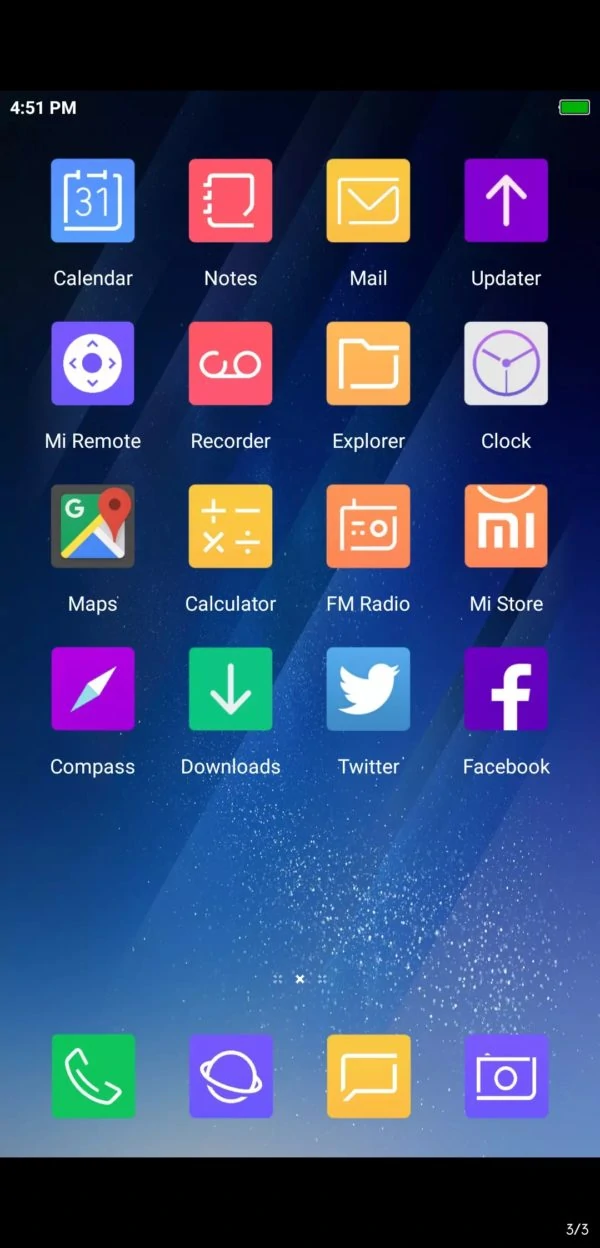
Task: Open the Downloads app
Action: pyautogui.click(x=231, y=689)
